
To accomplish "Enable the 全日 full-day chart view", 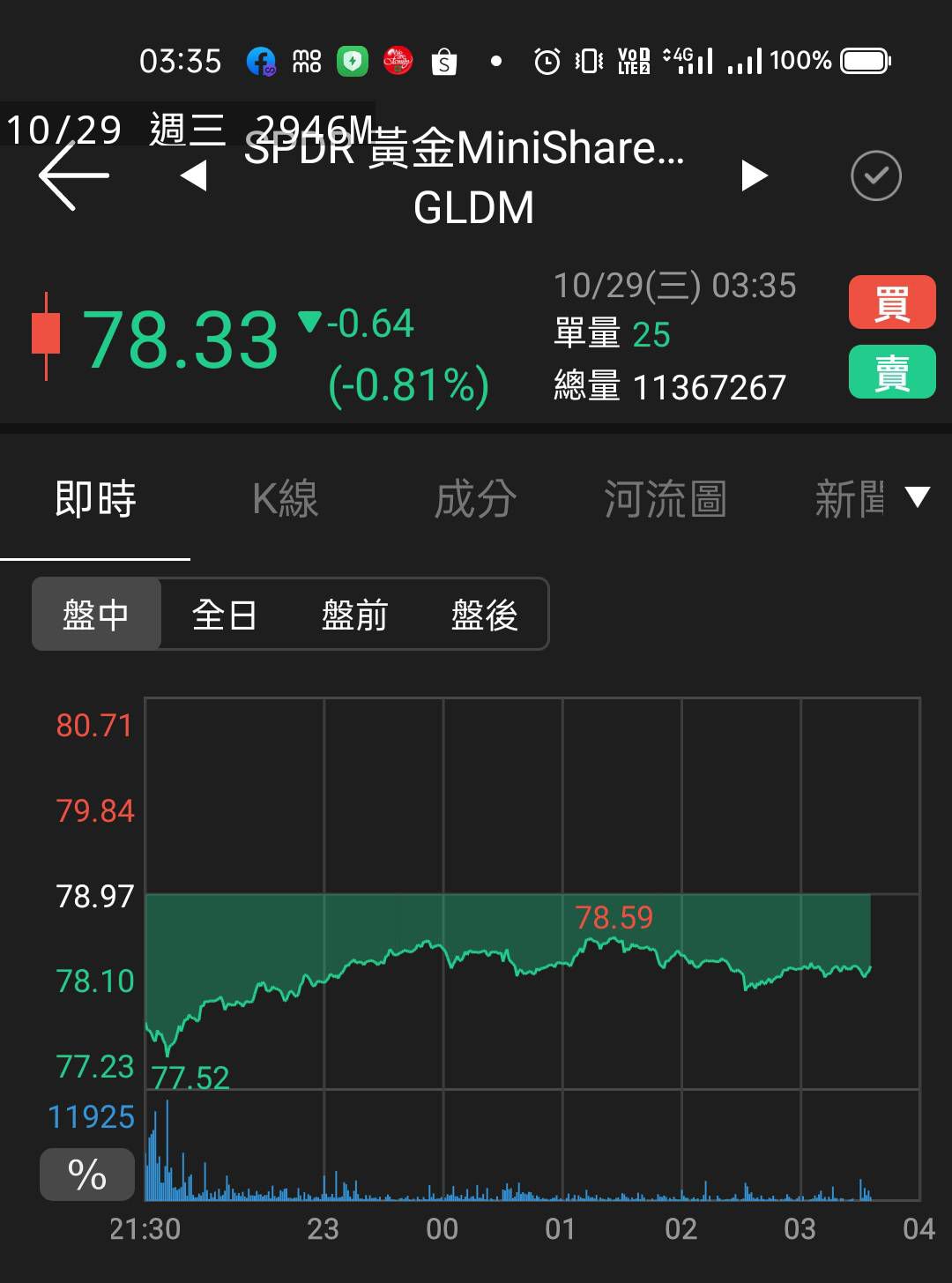I will (224, 615).
